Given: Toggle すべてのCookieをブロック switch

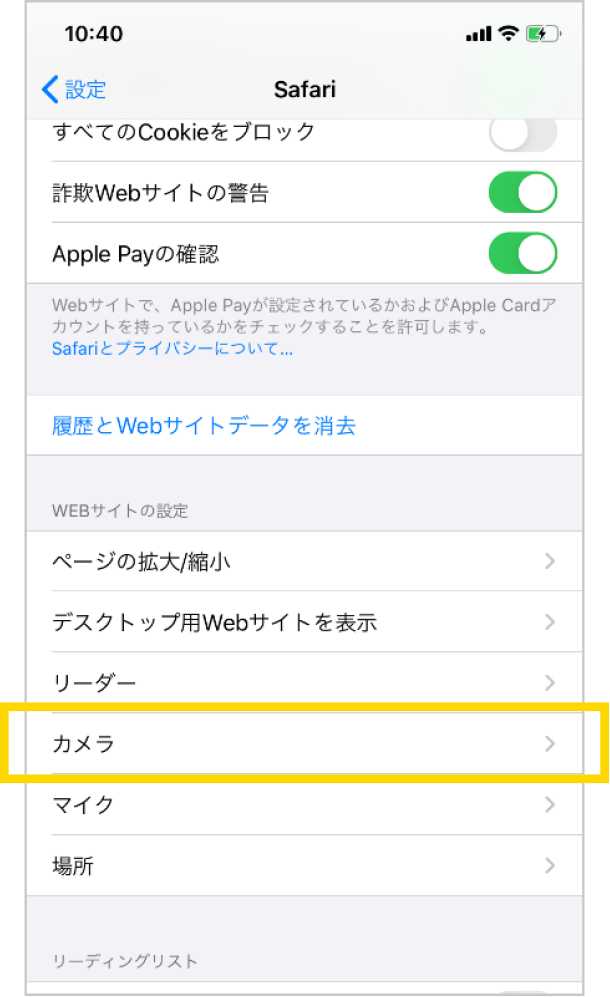Looking at the screenshot, I should pos(523,134).
